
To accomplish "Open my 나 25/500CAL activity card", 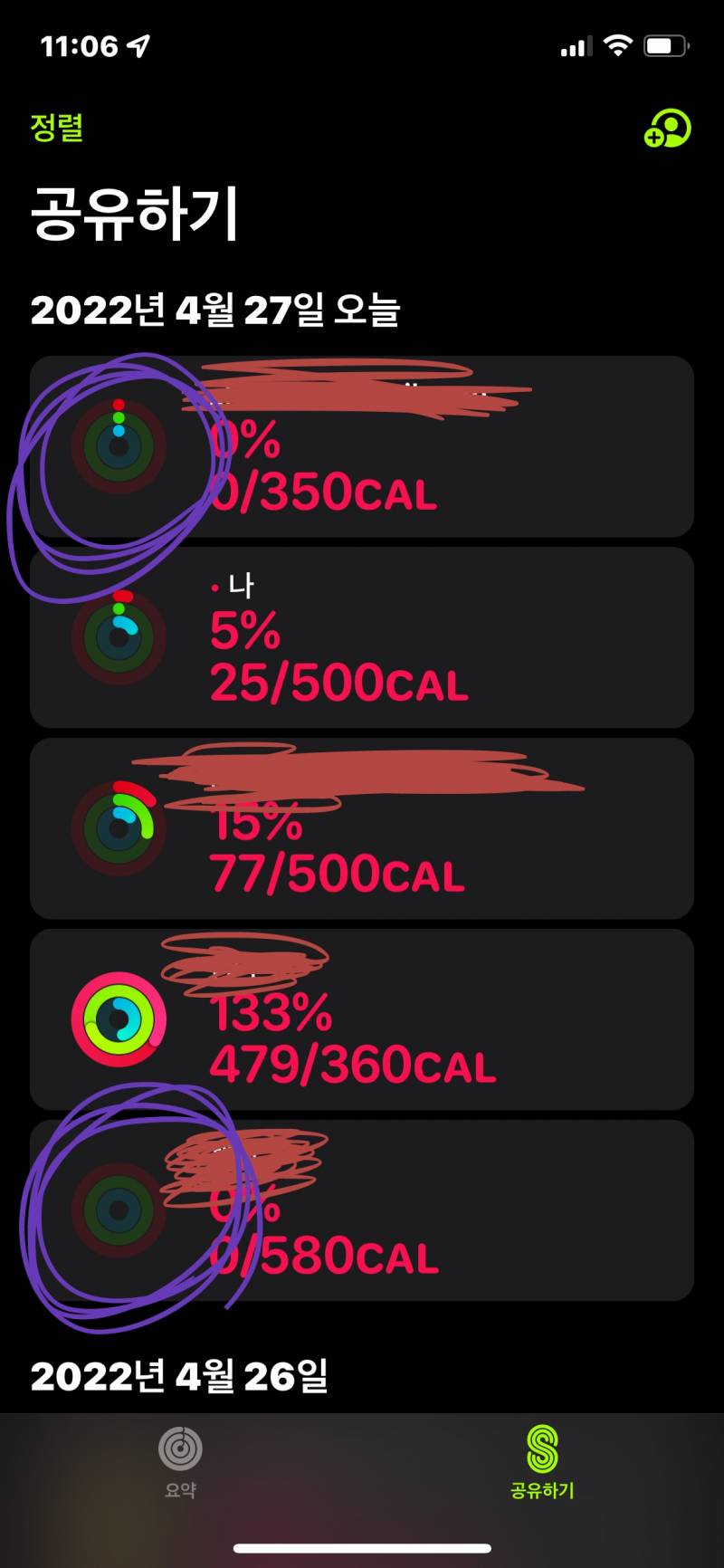I will 362,637.
